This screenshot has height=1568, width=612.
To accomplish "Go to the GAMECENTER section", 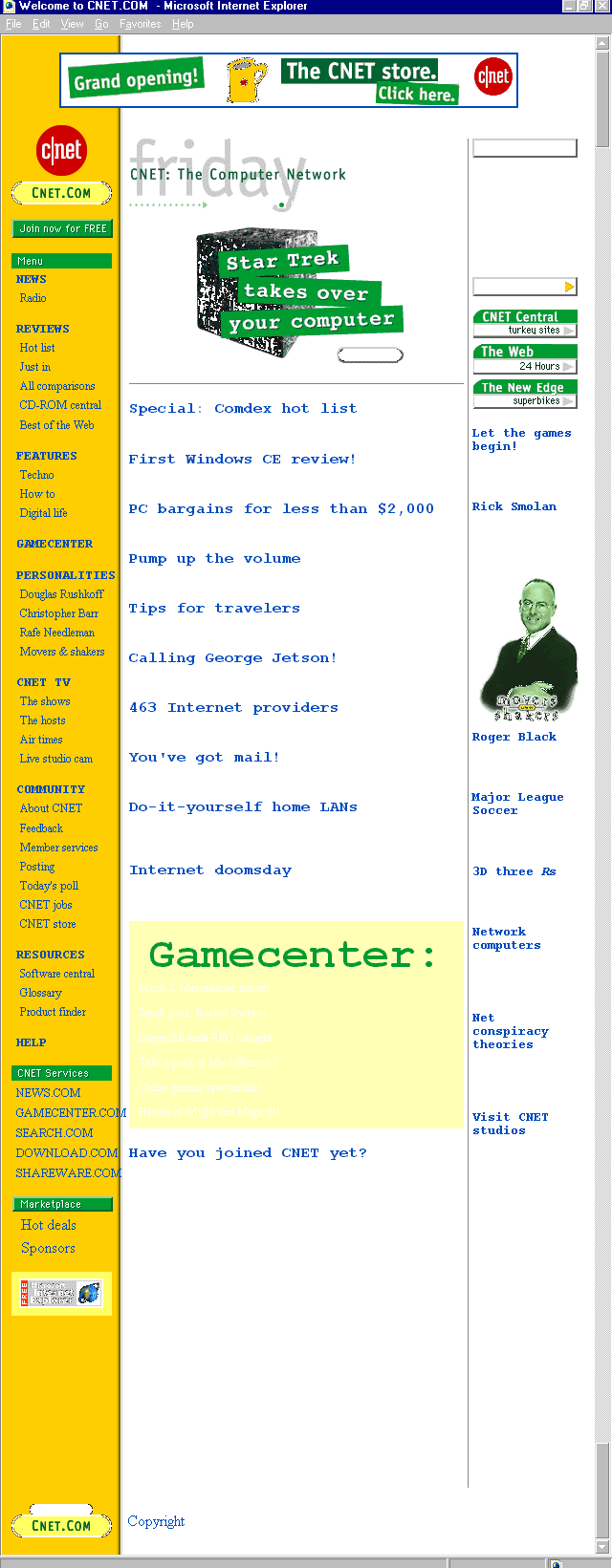I will click(55, 544).
